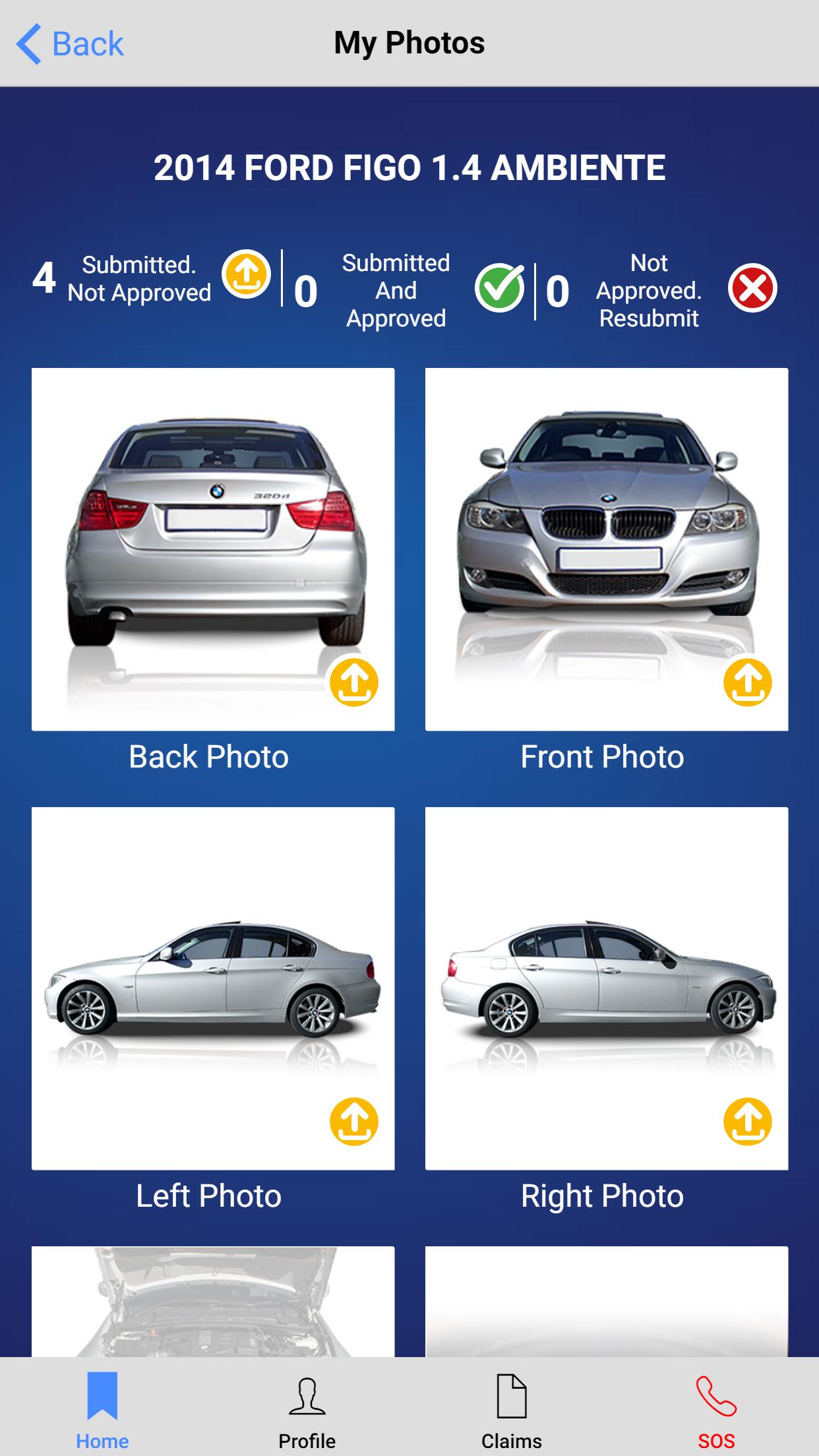819x1456 pixels.
Task: Go back from My Photos
Action: [x=70, y=44]
